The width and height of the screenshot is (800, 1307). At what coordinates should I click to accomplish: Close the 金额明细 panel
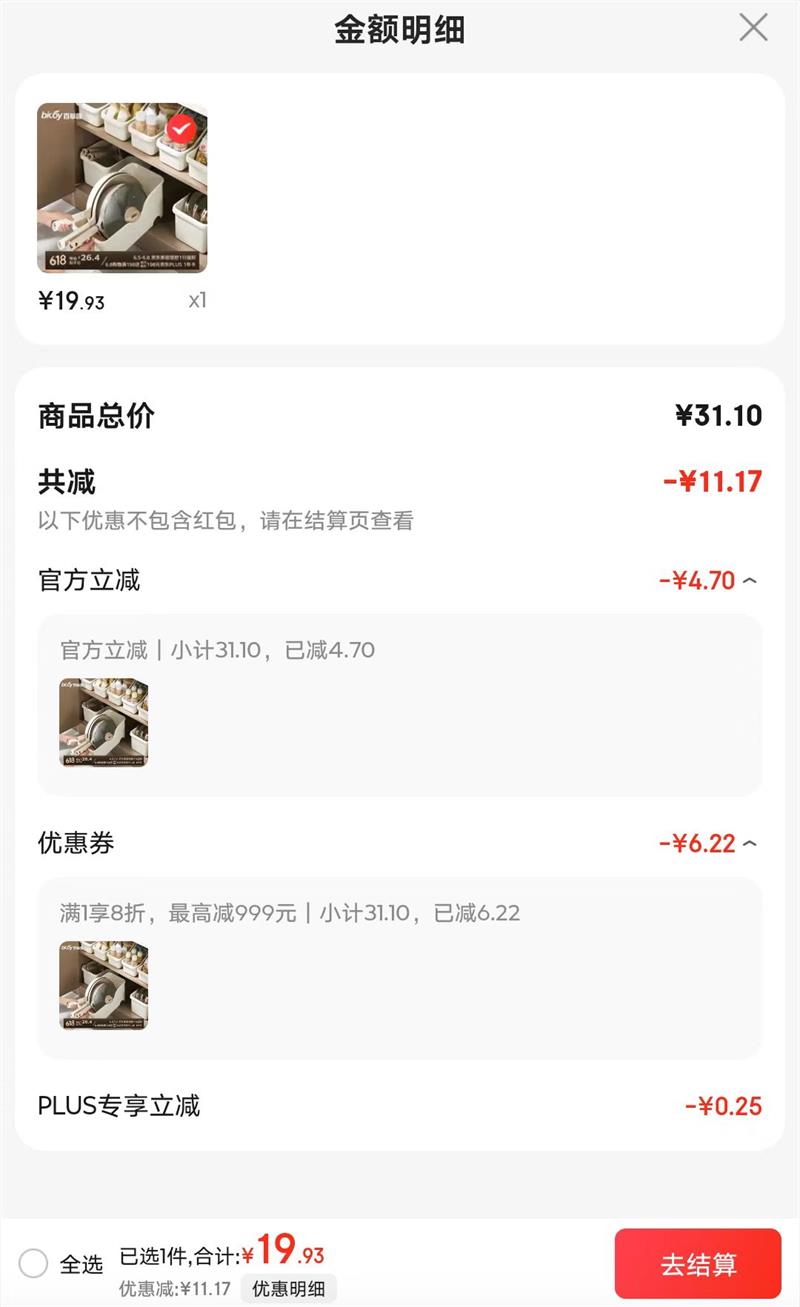tap(753, 28)
